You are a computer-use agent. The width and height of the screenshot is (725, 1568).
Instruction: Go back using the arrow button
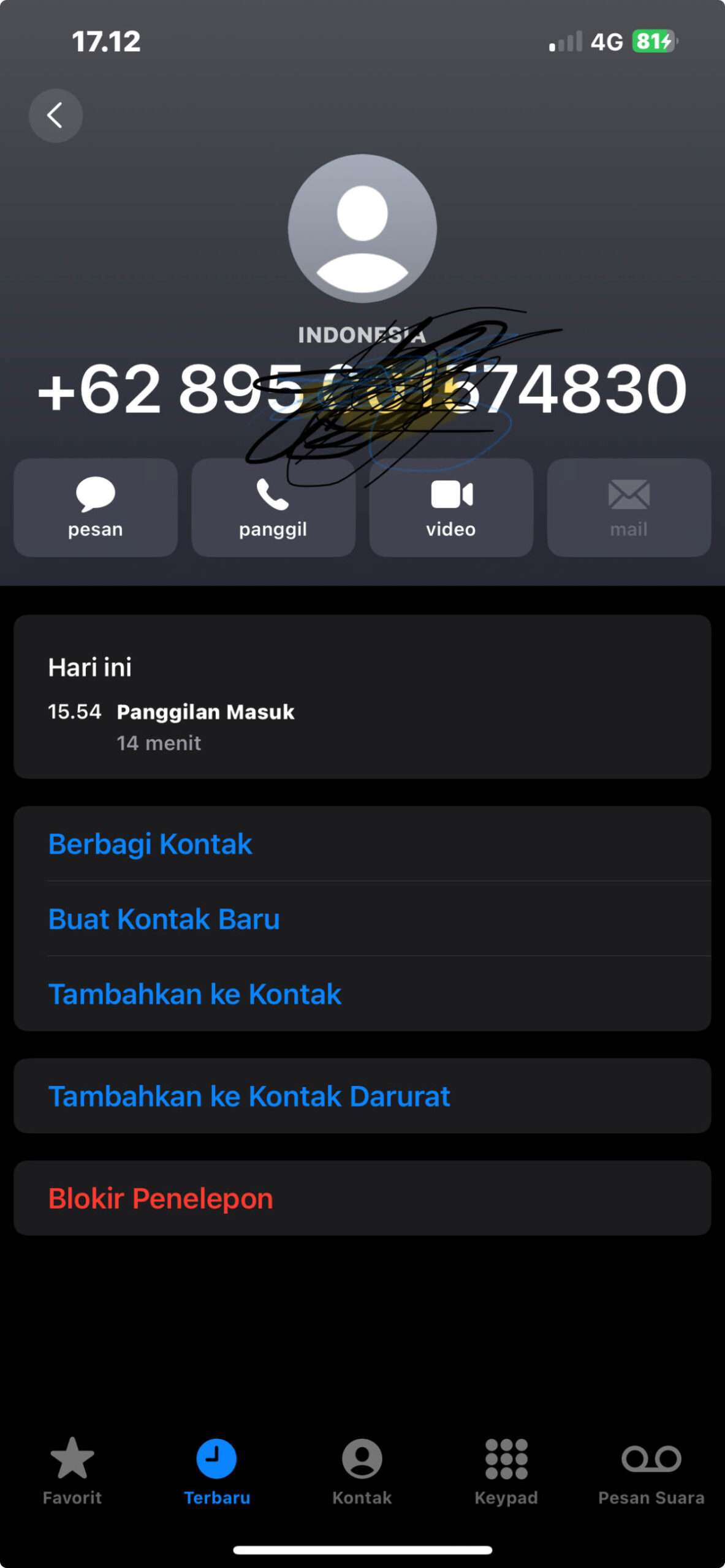pos(56,115)
